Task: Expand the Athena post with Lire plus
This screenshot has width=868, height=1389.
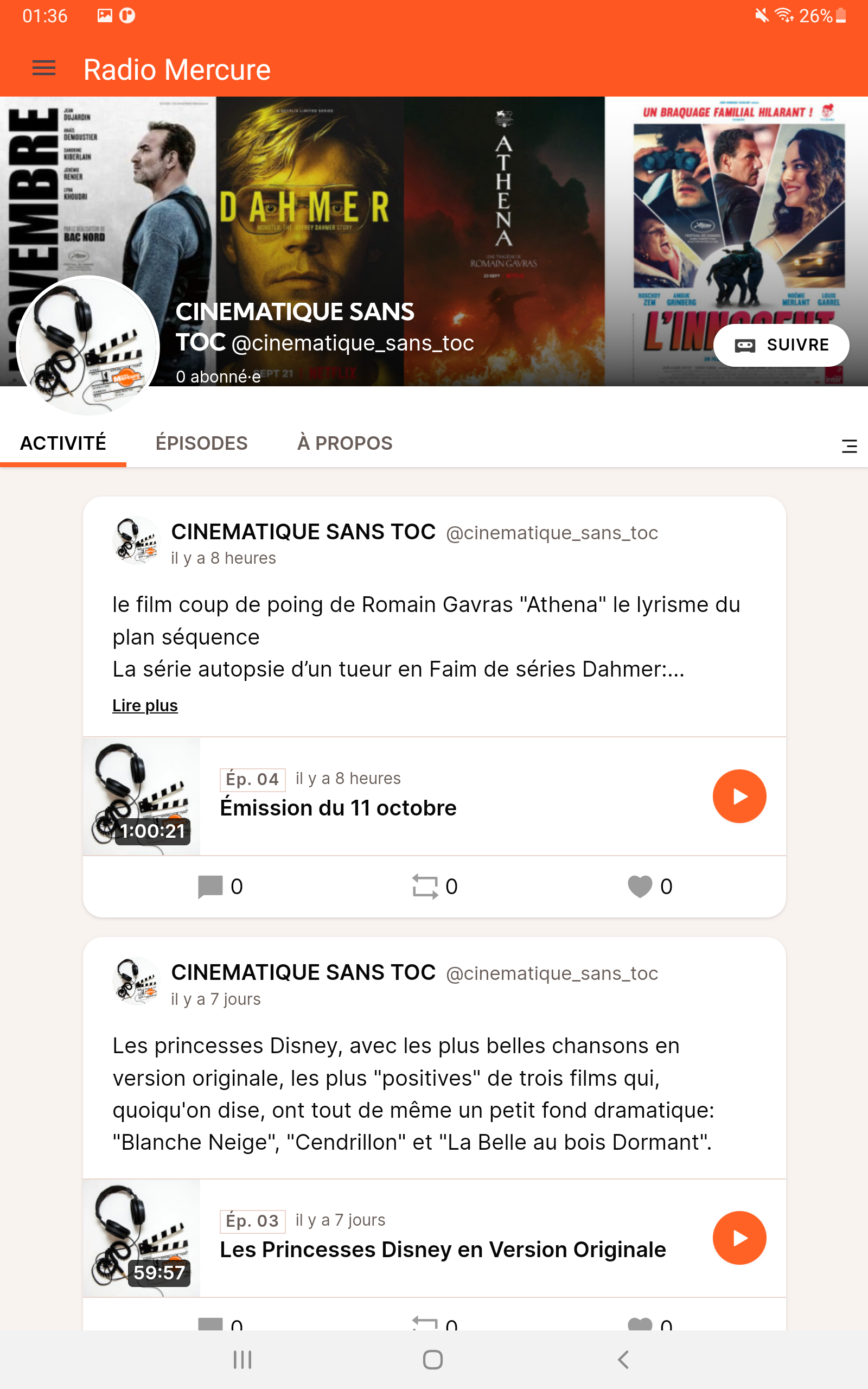Action: pos(145,705)
